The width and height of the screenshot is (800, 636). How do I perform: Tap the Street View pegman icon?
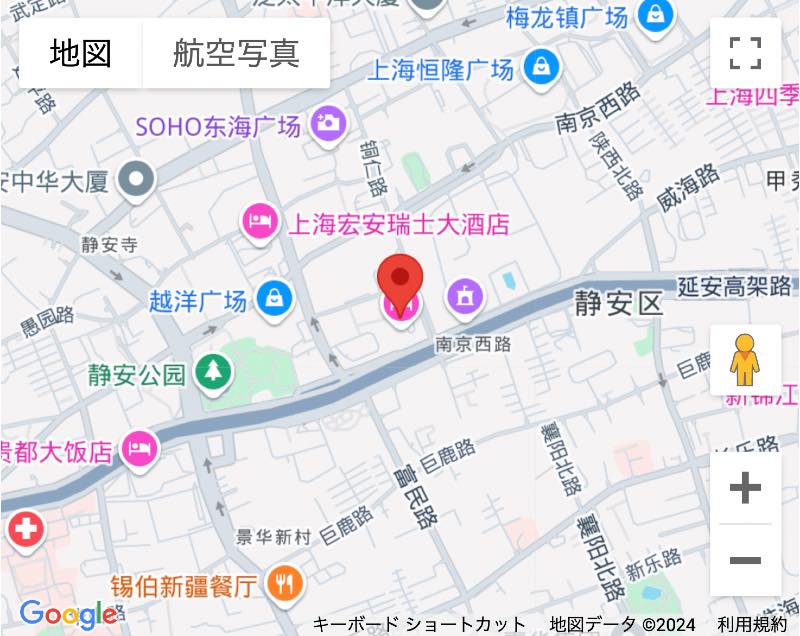744,360
